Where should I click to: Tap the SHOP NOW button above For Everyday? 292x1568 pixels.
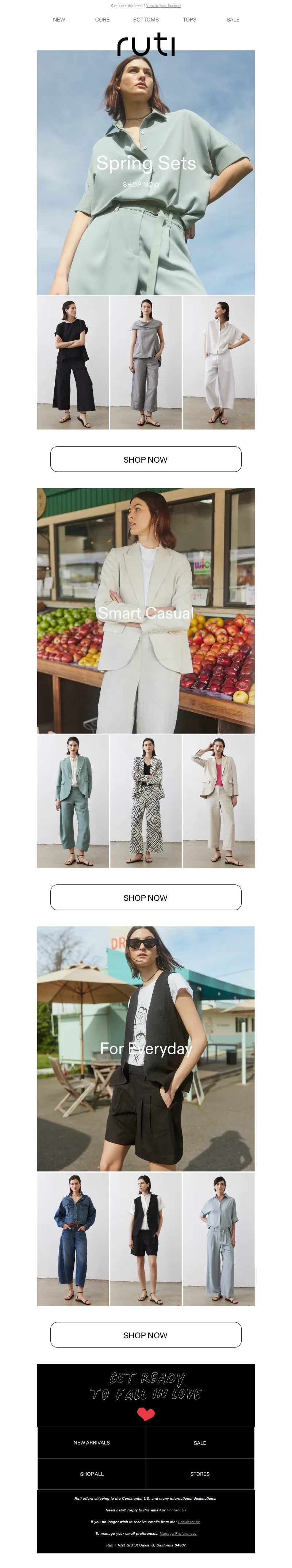coord(145,897)
